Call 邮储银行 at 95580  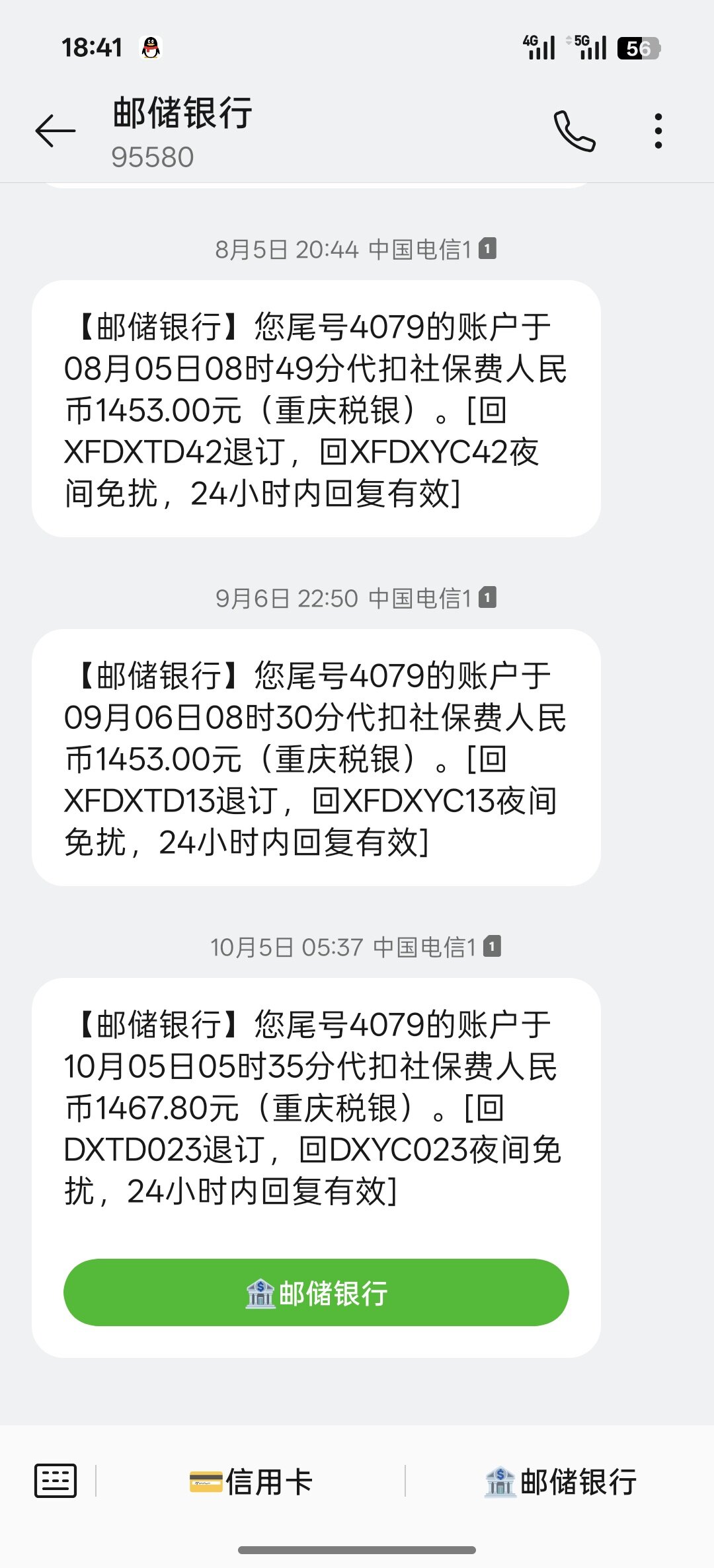pyautogui.click(x=574, y=131)
